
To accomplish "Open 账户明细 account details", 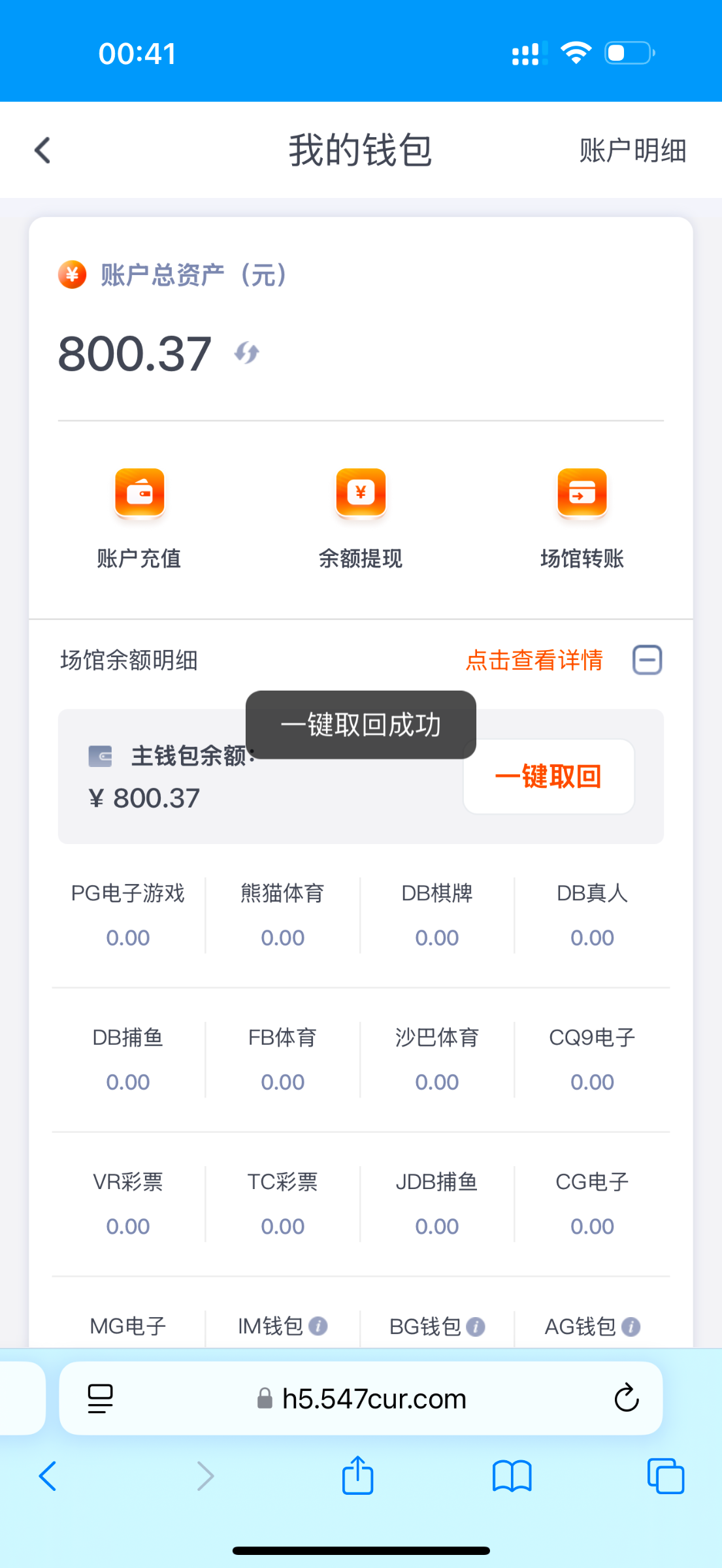I will (x=632, y=150).
